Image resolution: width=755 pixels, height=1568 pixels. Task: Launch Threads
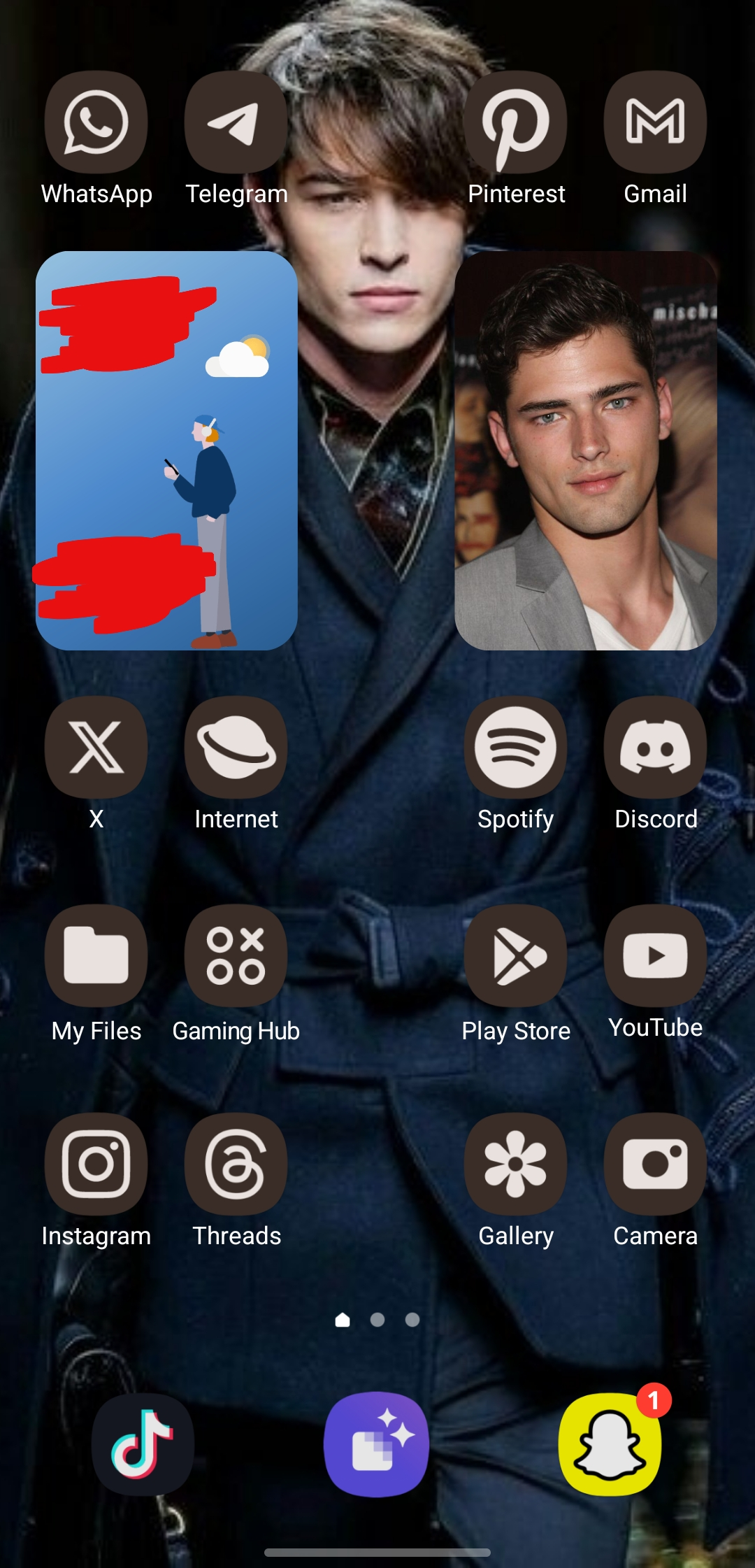point(236,1164)
